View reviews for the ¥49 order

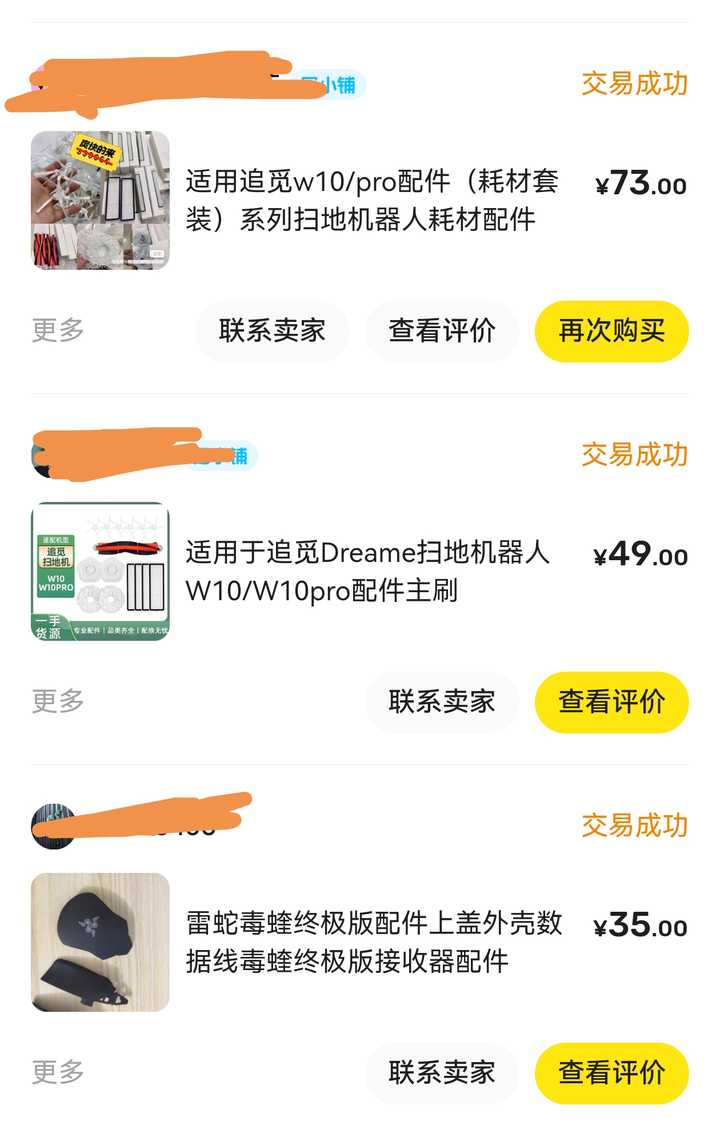pos(611,702)
